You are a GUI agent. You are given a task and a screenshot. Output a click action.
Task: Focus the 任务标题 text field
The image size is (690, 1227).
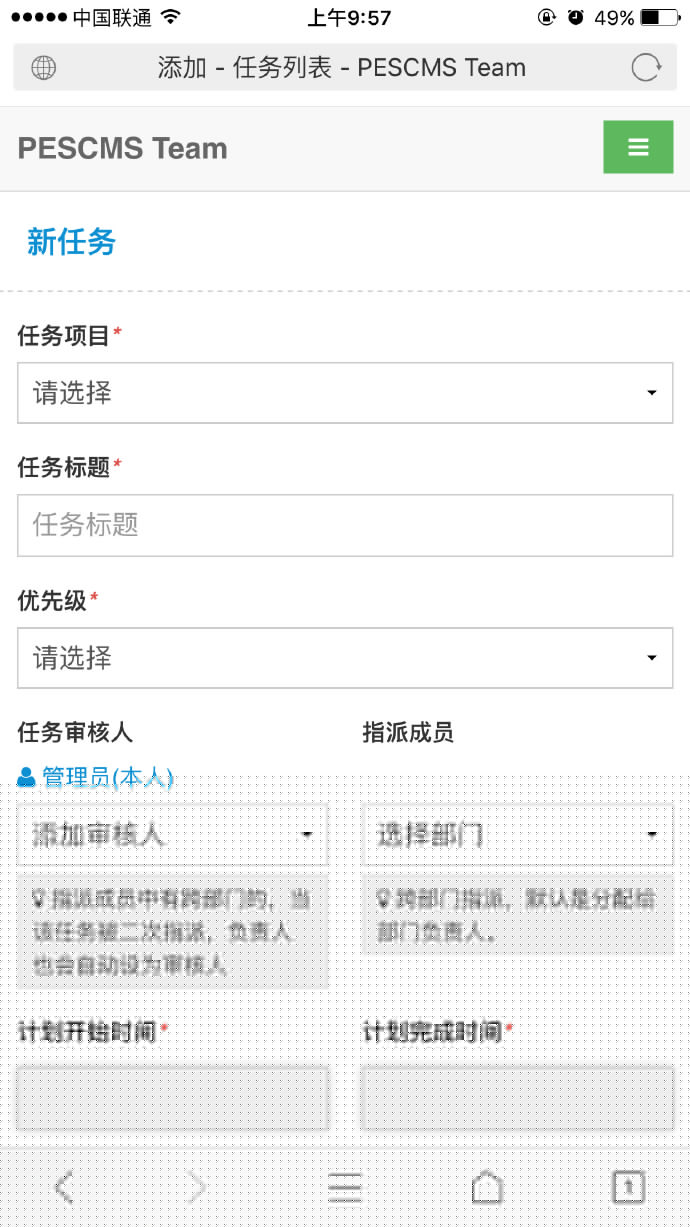(345, 525)
